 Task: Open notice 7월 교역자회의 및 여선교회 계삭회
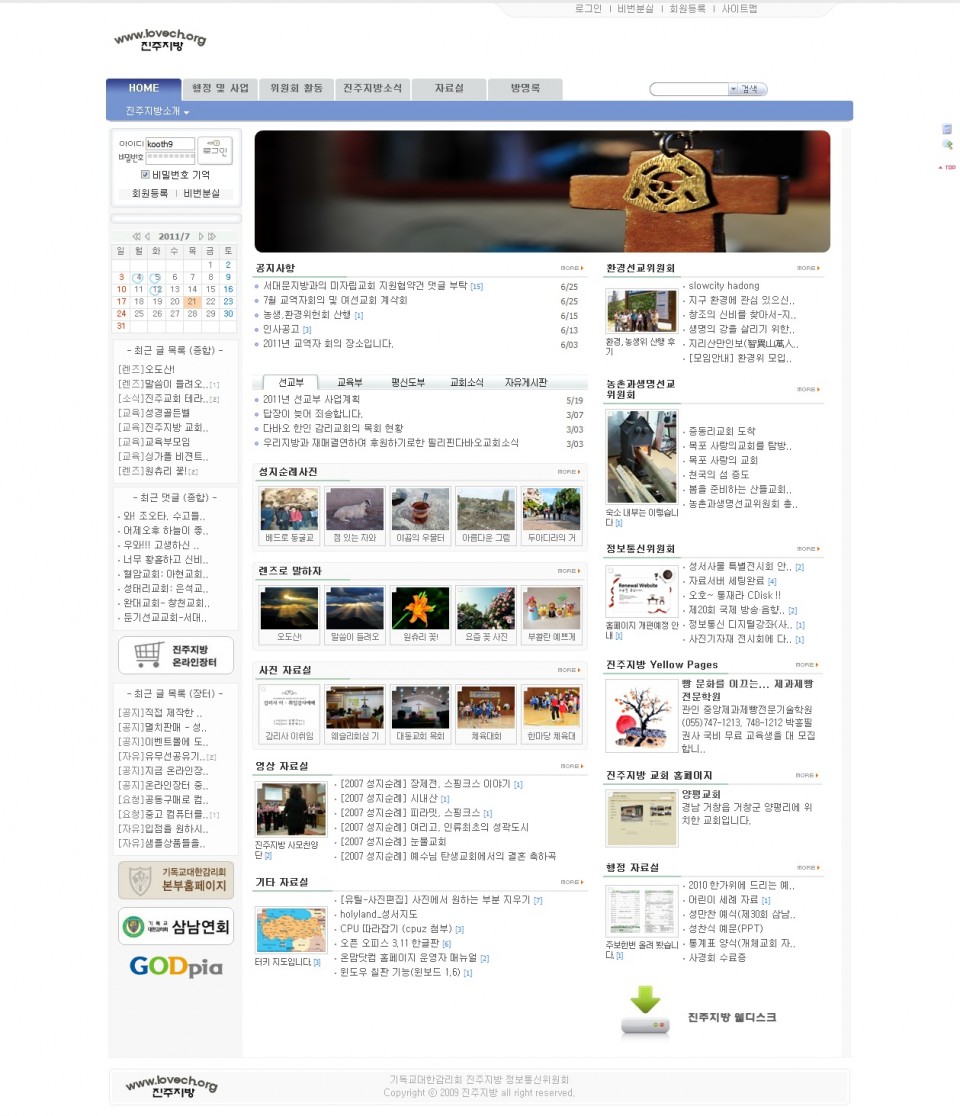tap(335, 300)
